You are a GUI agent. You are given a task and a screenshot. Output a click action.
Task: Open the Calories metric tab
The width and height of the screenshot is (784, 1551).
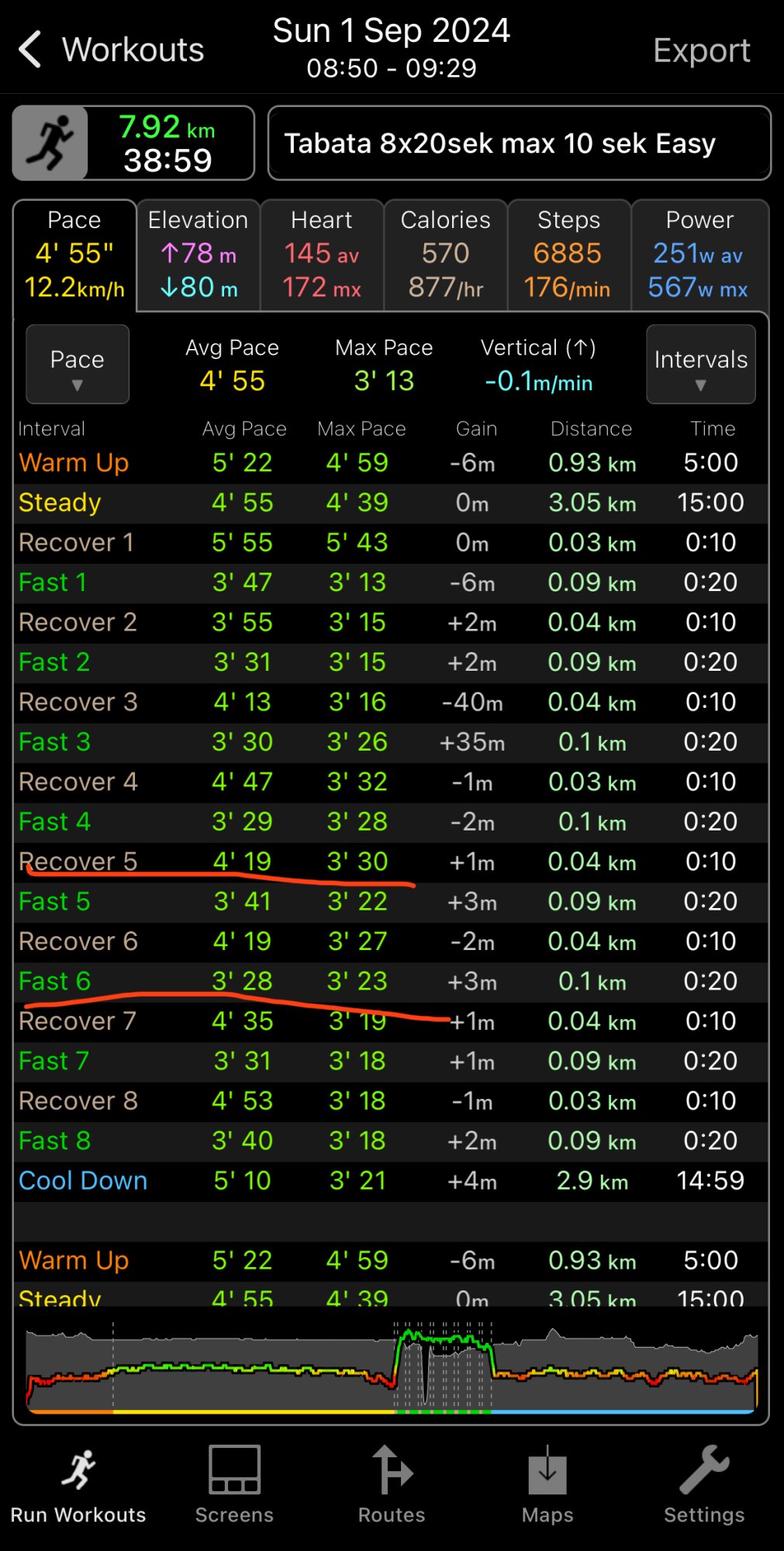point(446,255)
